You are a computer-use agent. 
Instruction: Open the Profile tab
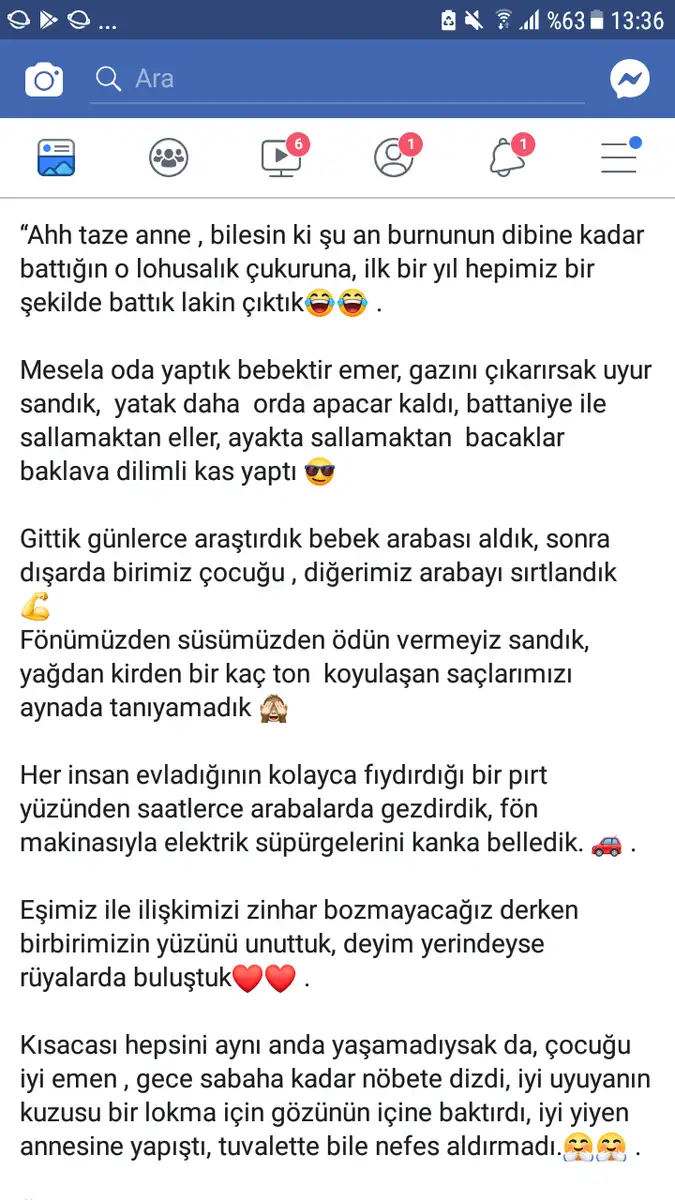[396, 156]
